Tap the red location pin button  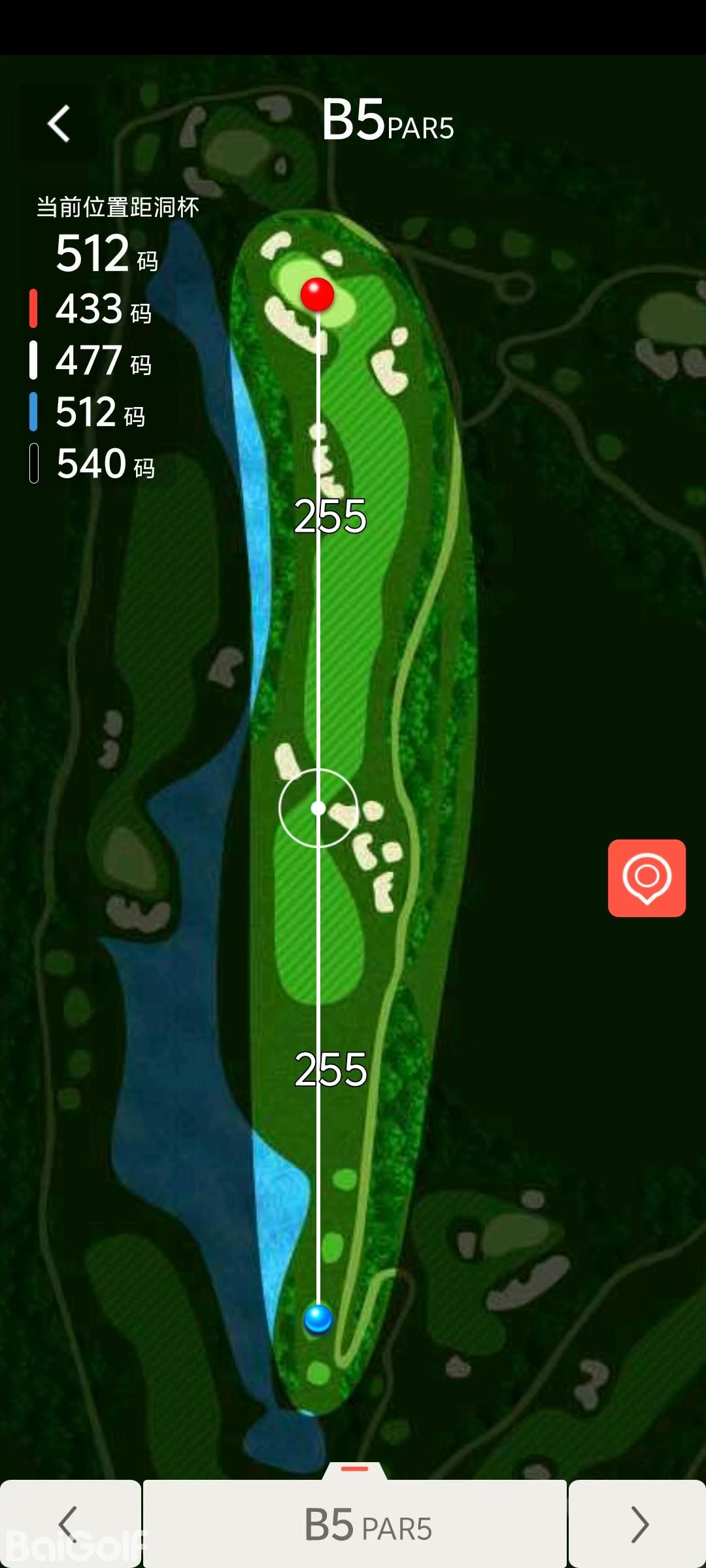647,877
